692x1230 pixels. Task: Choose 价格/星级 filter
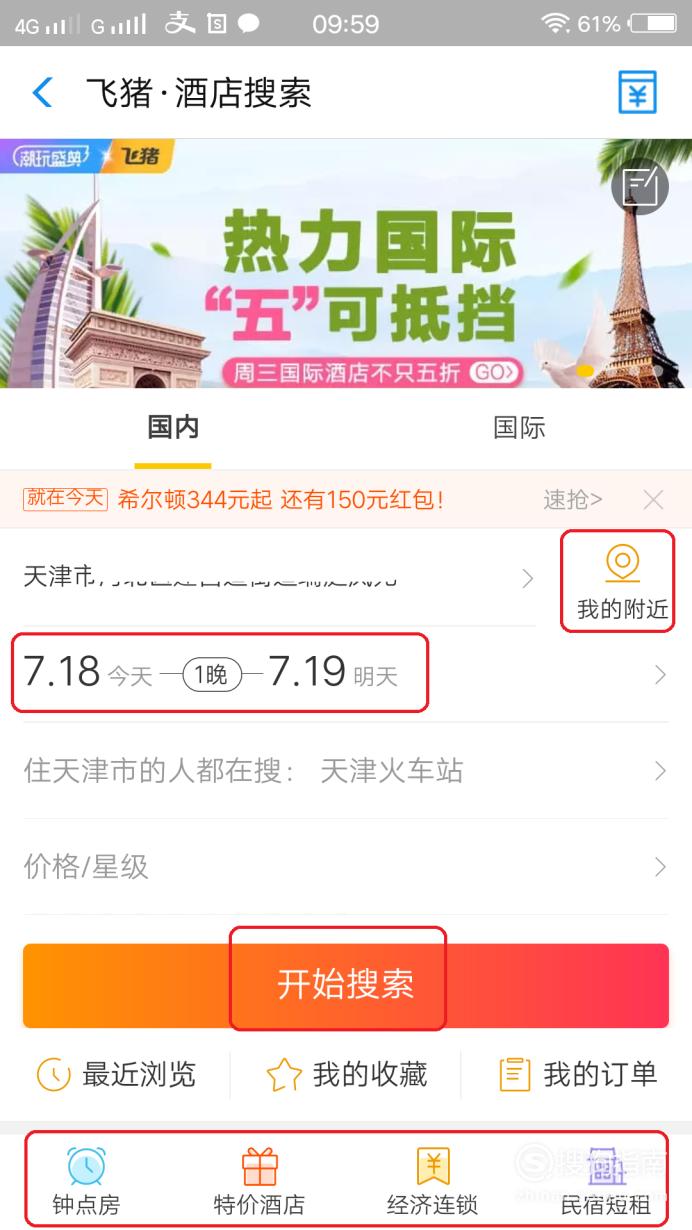click(346, 866)
